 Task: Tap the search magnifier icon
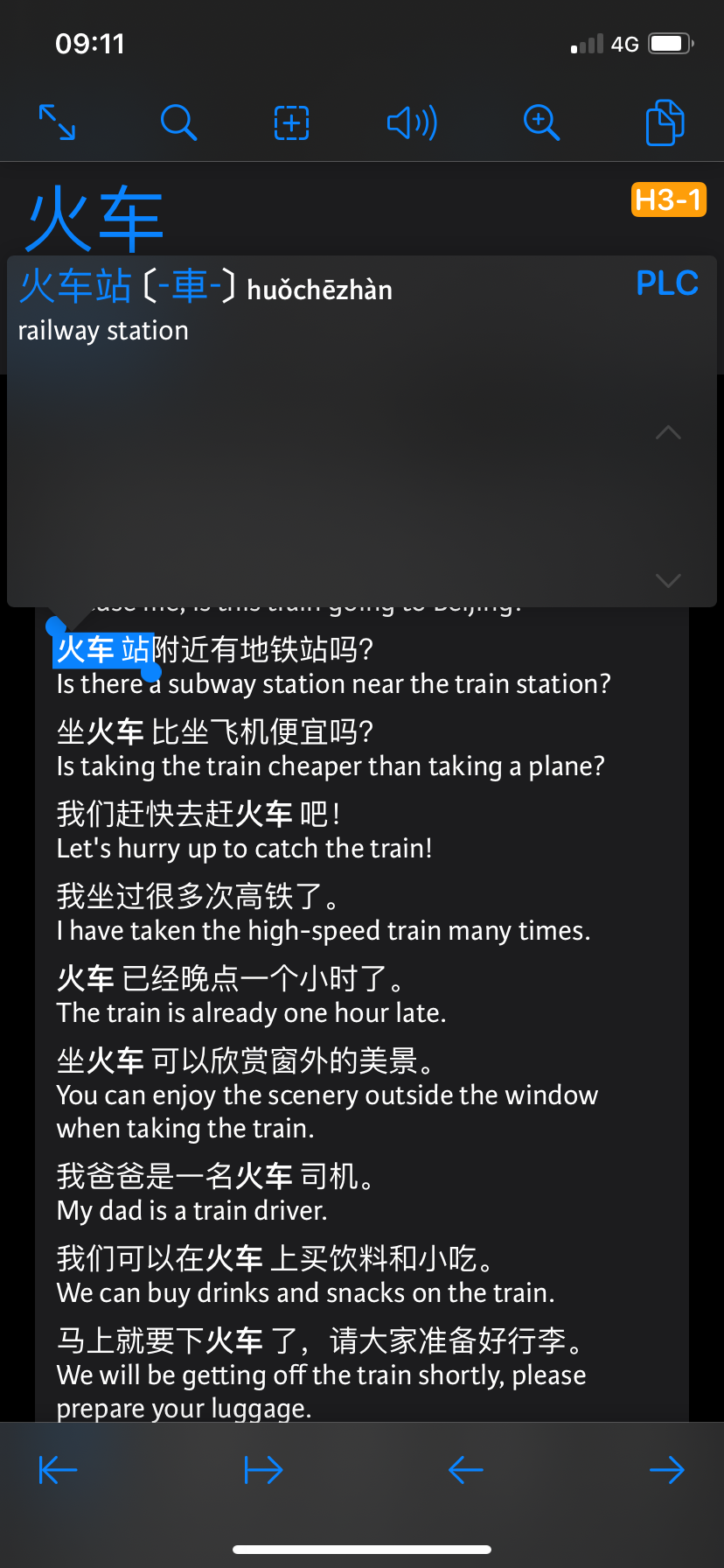(x=178, y=122)
